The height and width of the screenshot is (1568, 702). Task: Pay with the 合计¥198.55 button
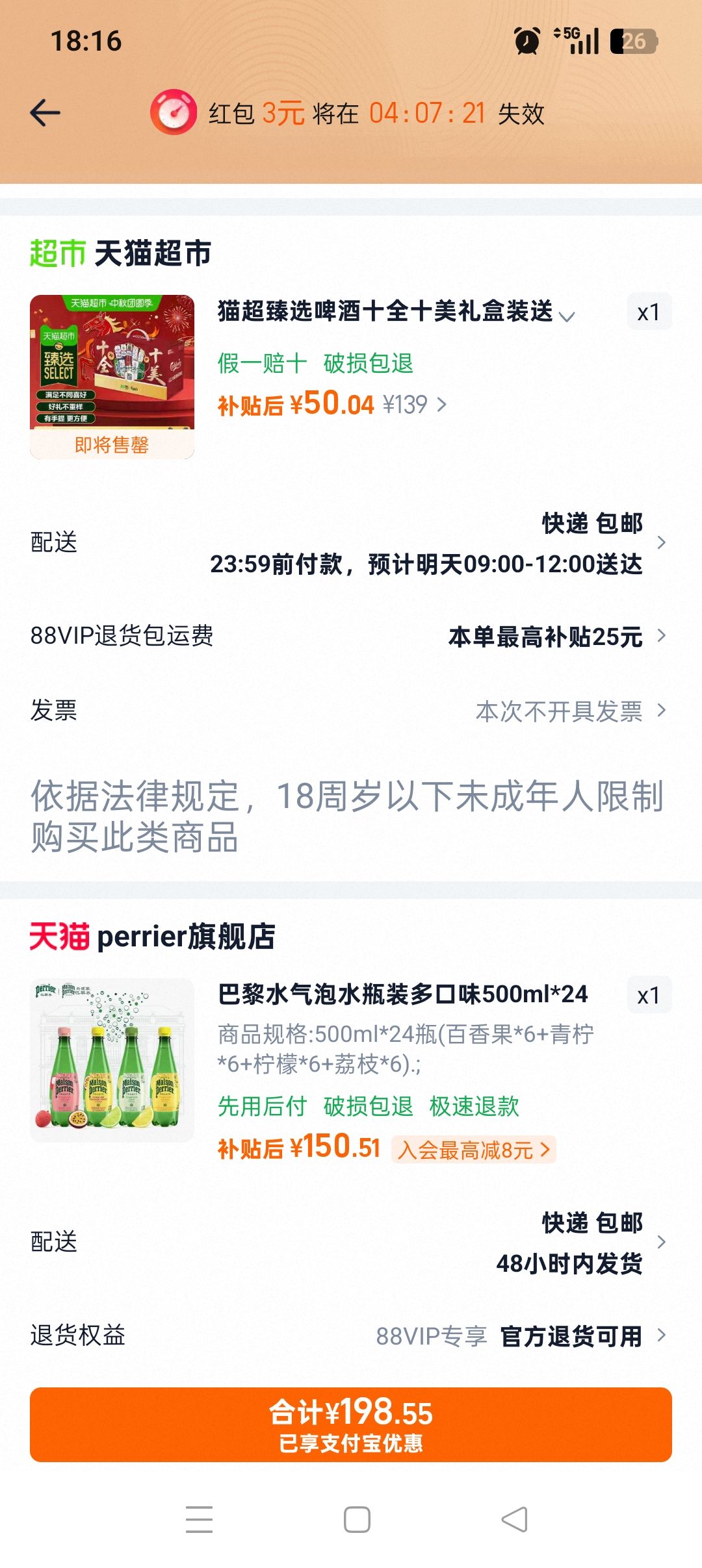(x=351, y=1424)
